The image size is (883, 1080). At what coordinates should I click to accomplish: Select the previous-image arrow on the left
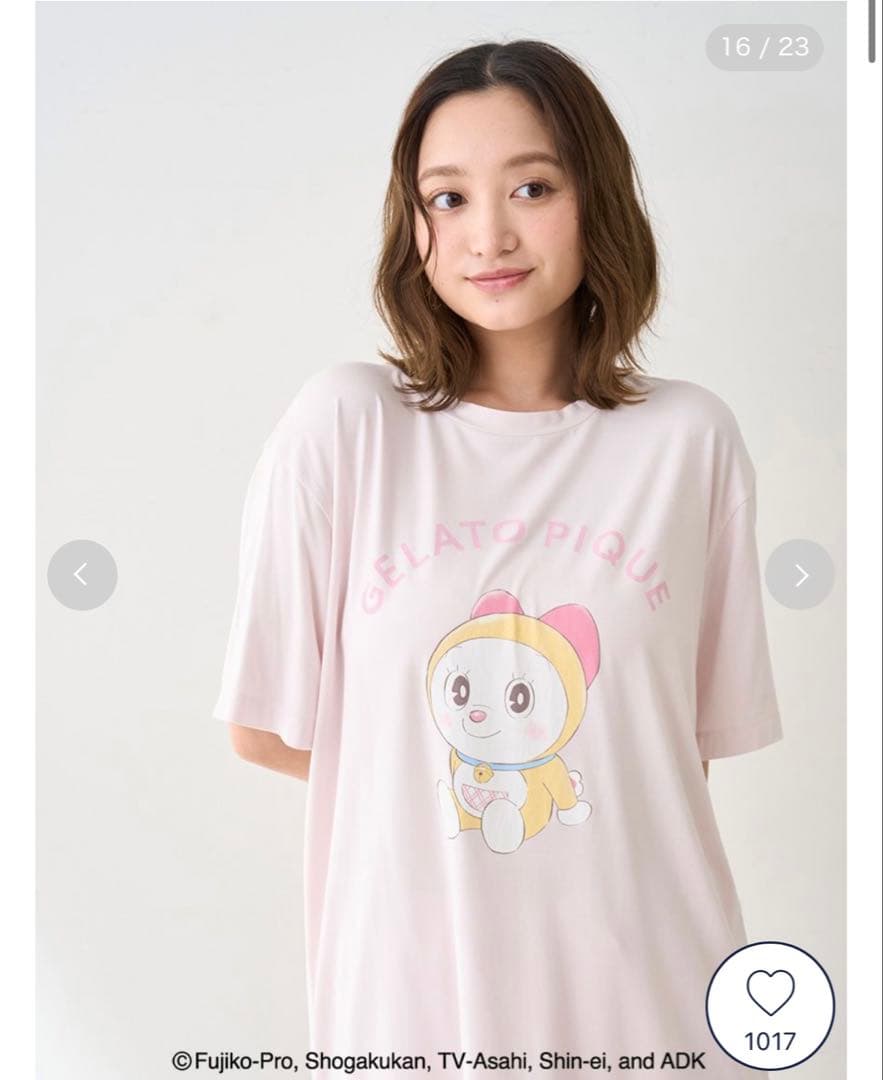point(83,574)
